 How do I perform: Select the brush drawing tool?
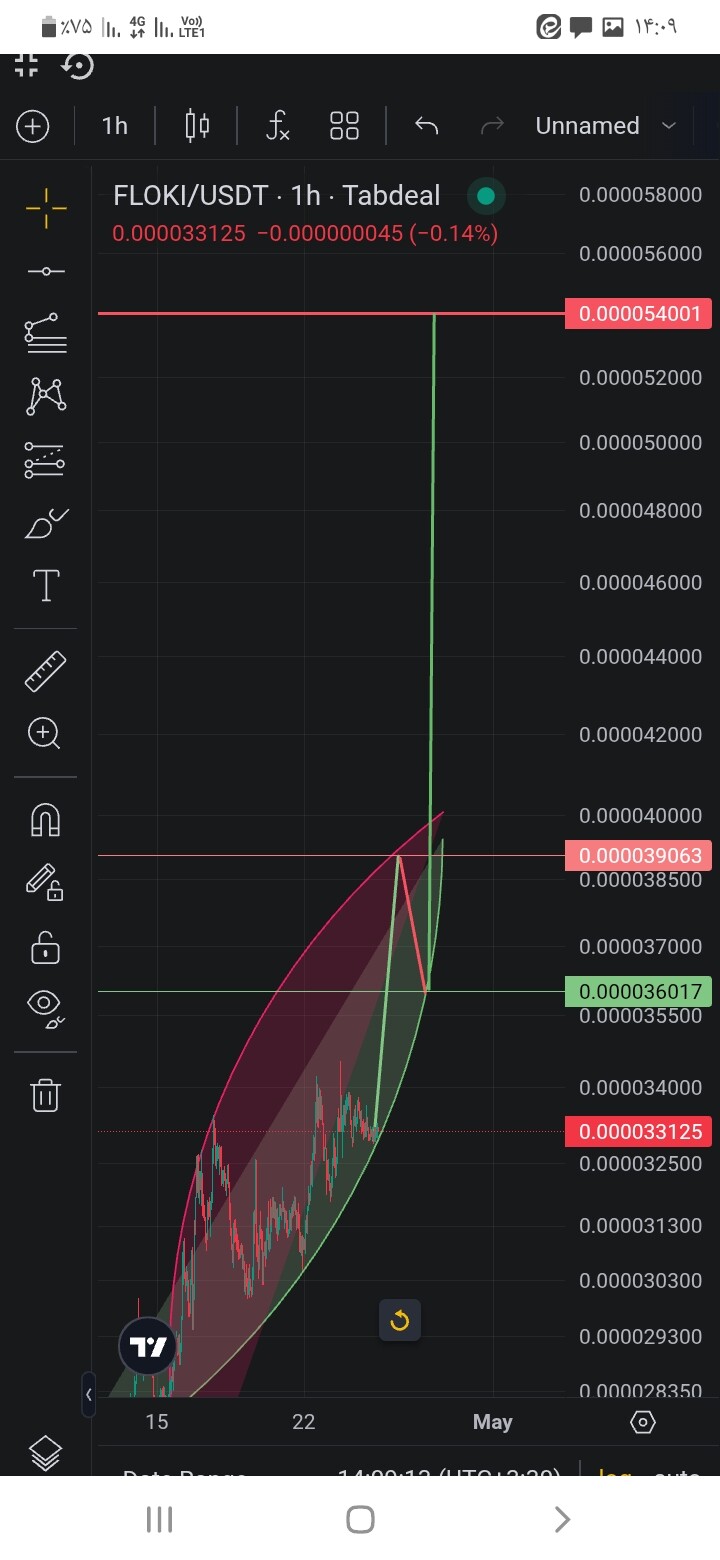(x=46, y=523)
